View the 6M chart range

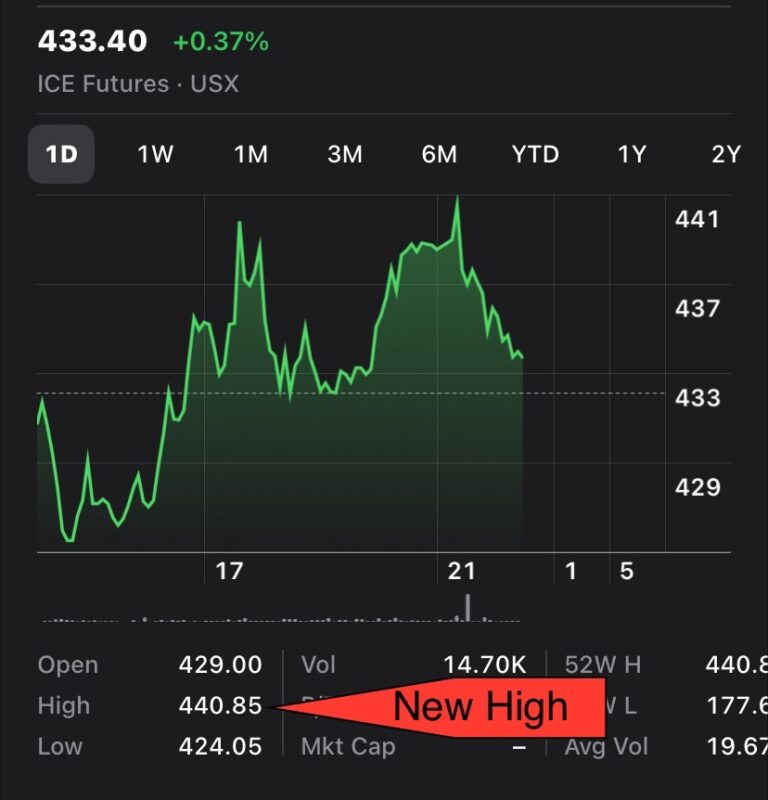[x=439, y=154]
